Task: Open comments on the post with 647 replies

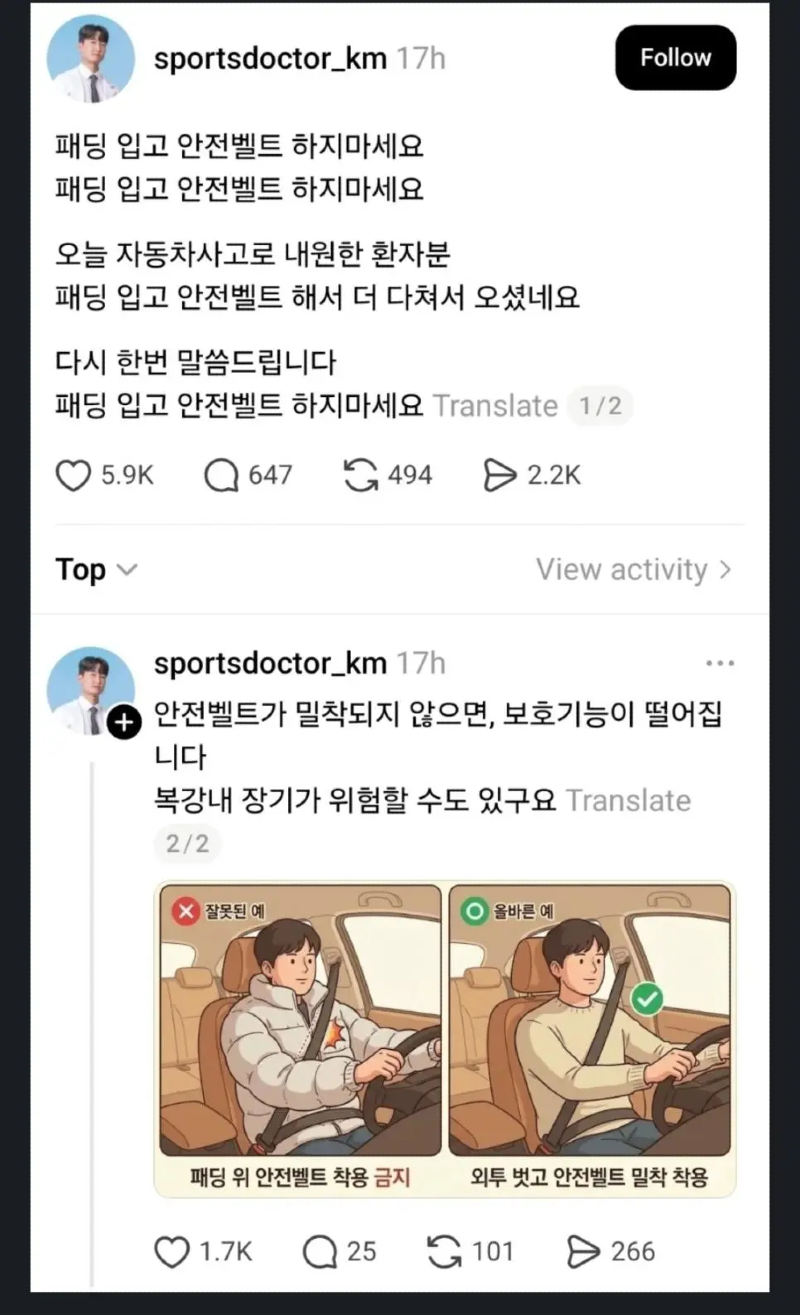Action: coord(221,476)
